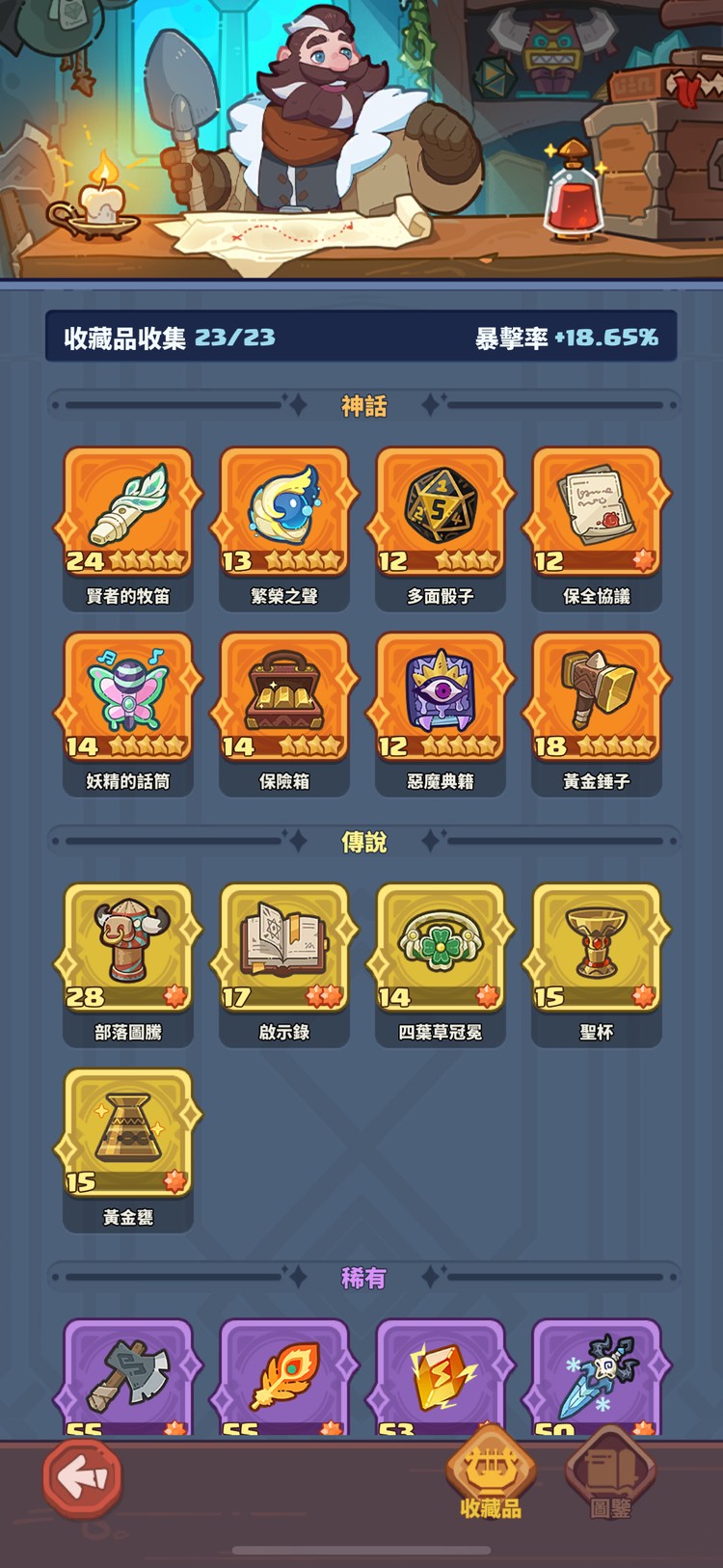Switch to the 收藏品 tab
This screenshot has height=1568, width=723.
tap(491, 1475)
